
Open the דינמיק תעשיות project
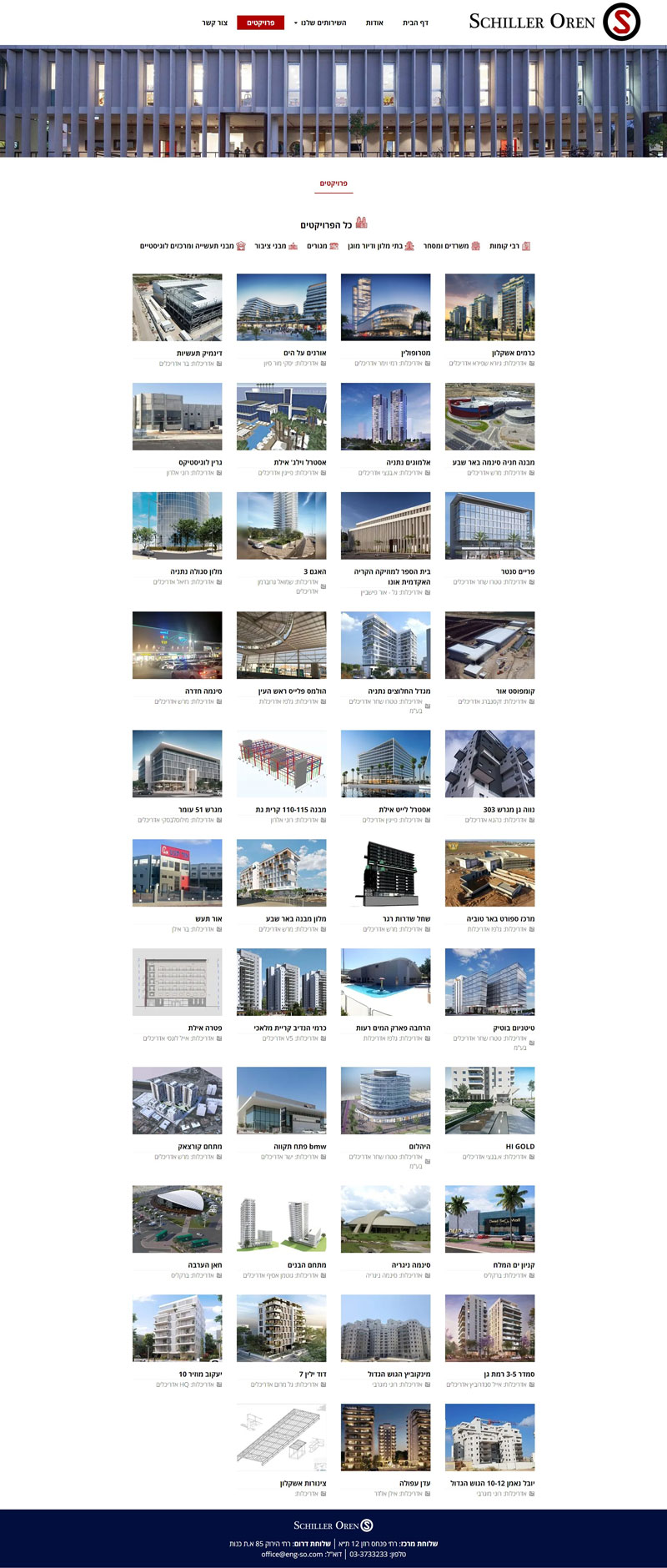tap(178, 307)
